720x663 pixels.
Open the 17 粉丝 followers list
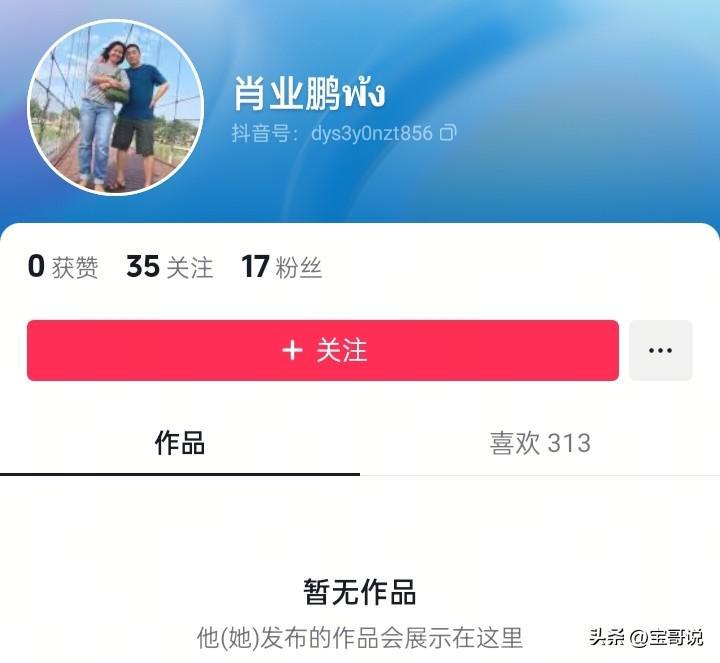pos(281,267)
